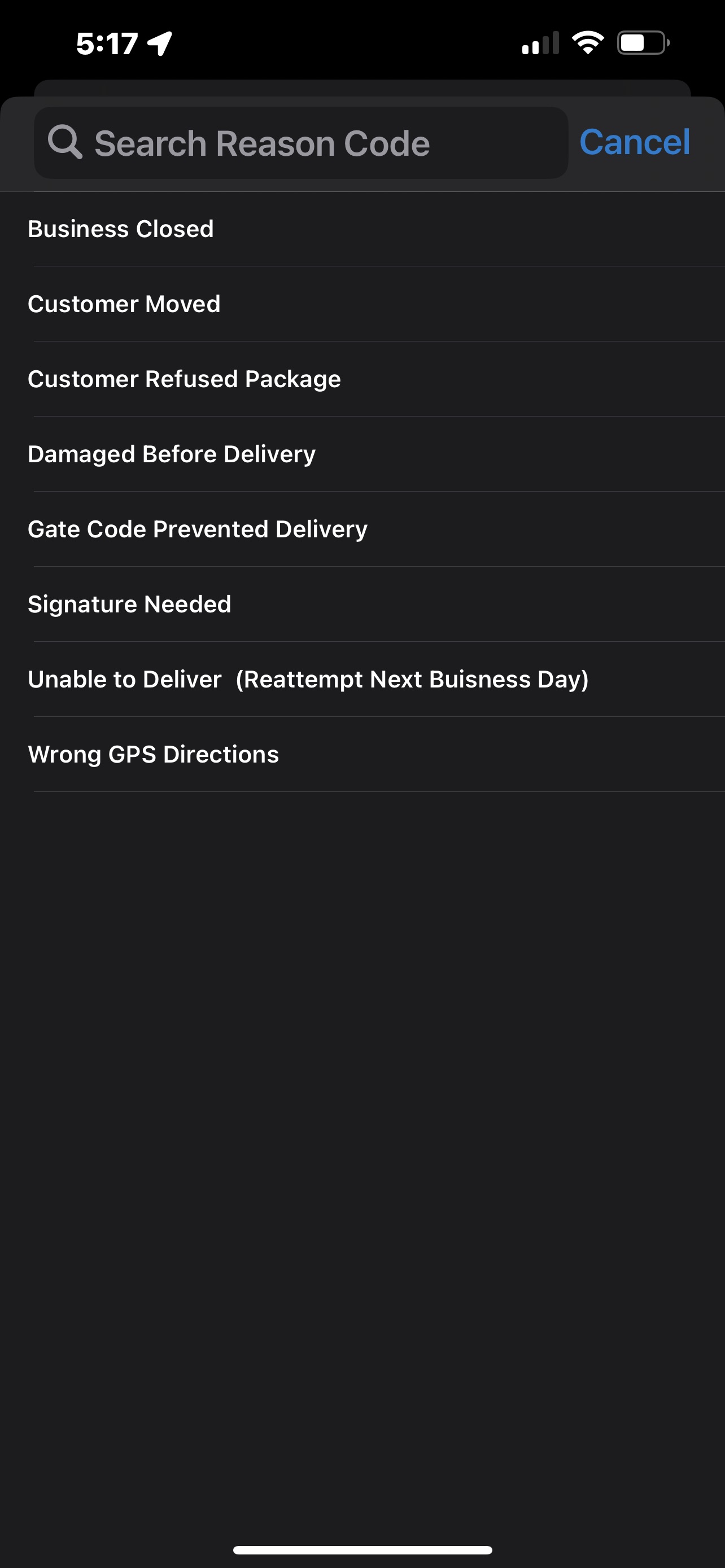Select Business Closed reason
The width and height of the screenshot is (725, 1568).
click(x=362, y=230)
